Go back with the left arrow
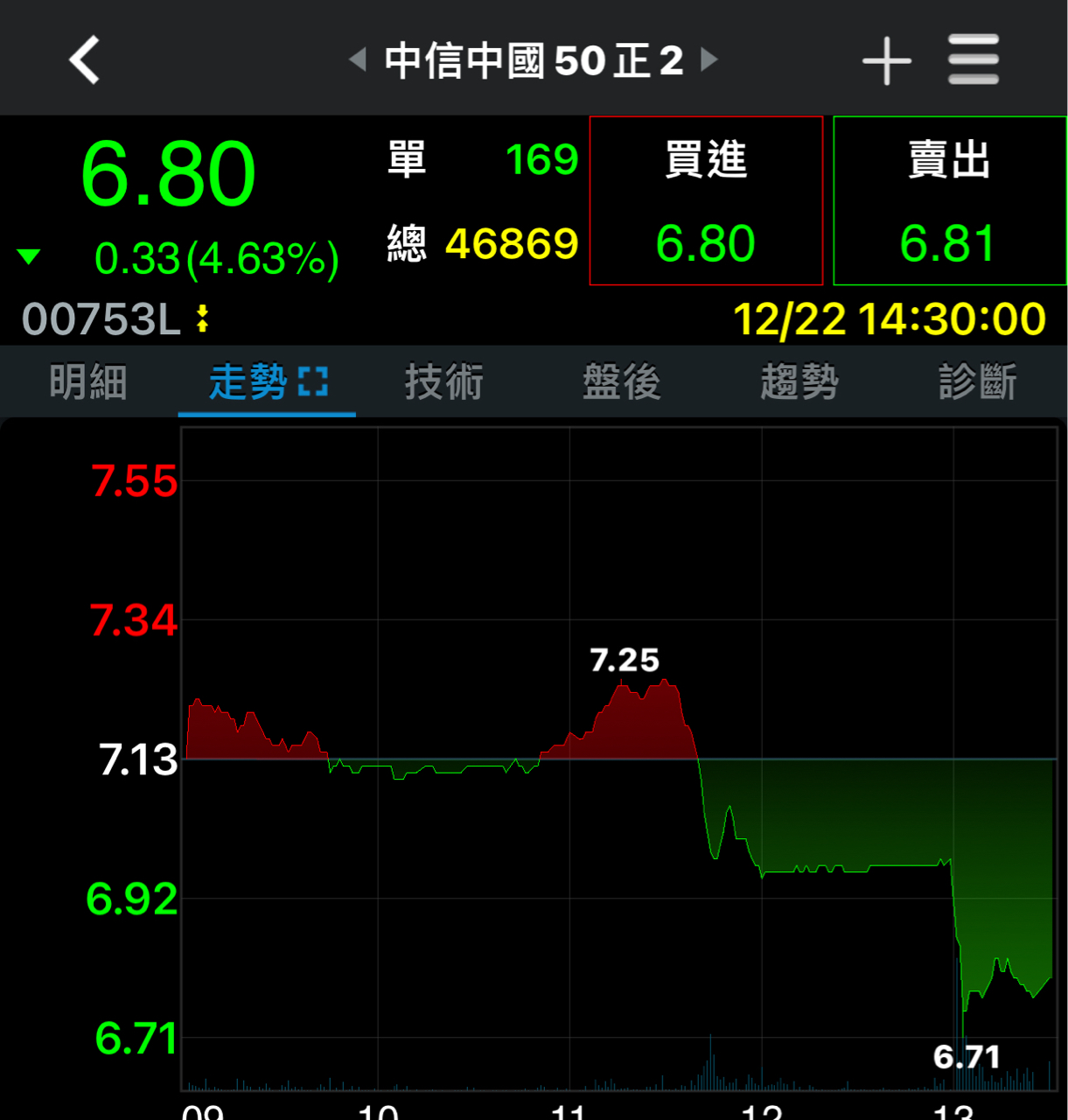Image resolution: width=1068 pixels, height=1120 pixels. [85, 60]
